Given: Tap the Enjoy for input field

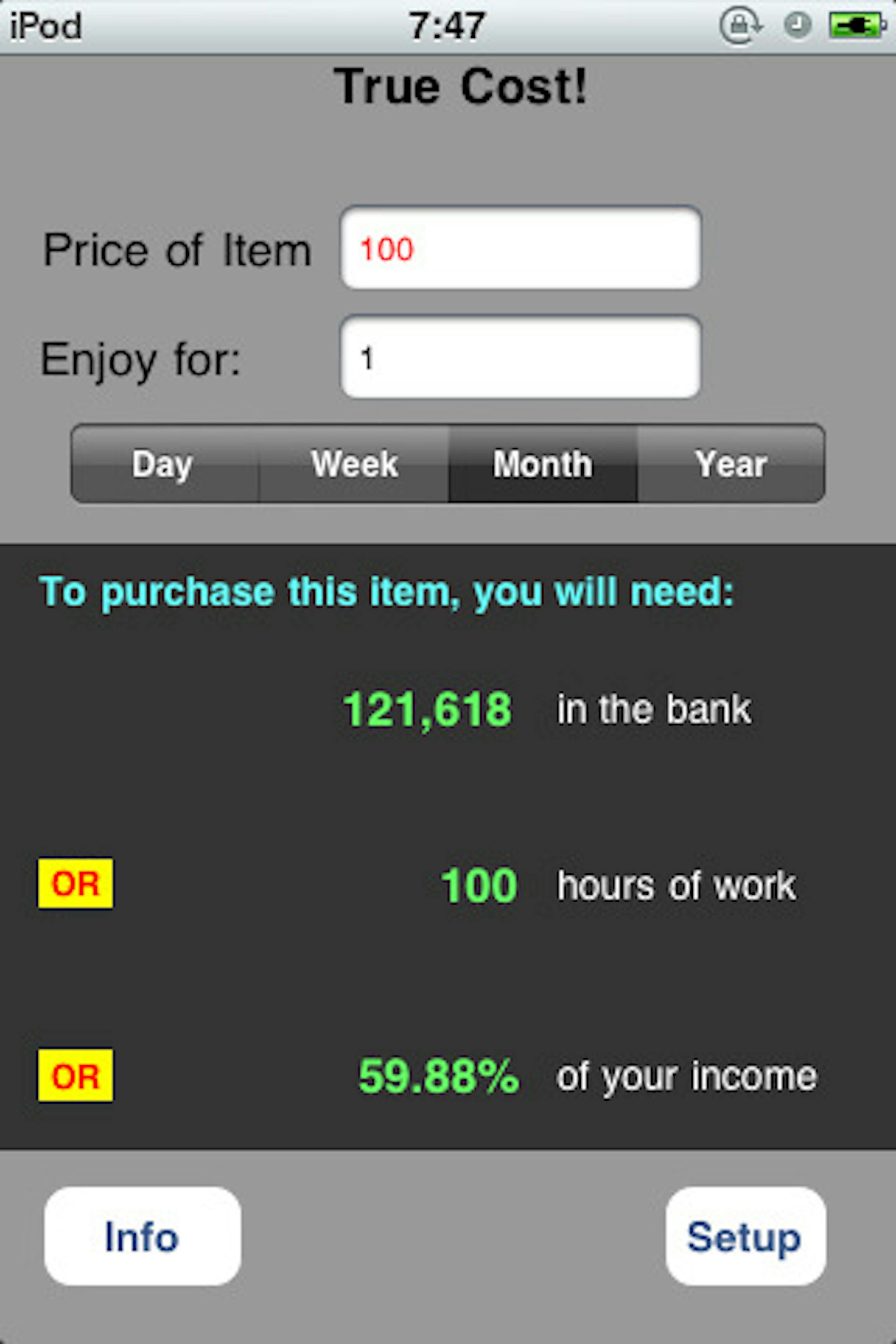Looking at the screenshot, I should click(520, 358).
